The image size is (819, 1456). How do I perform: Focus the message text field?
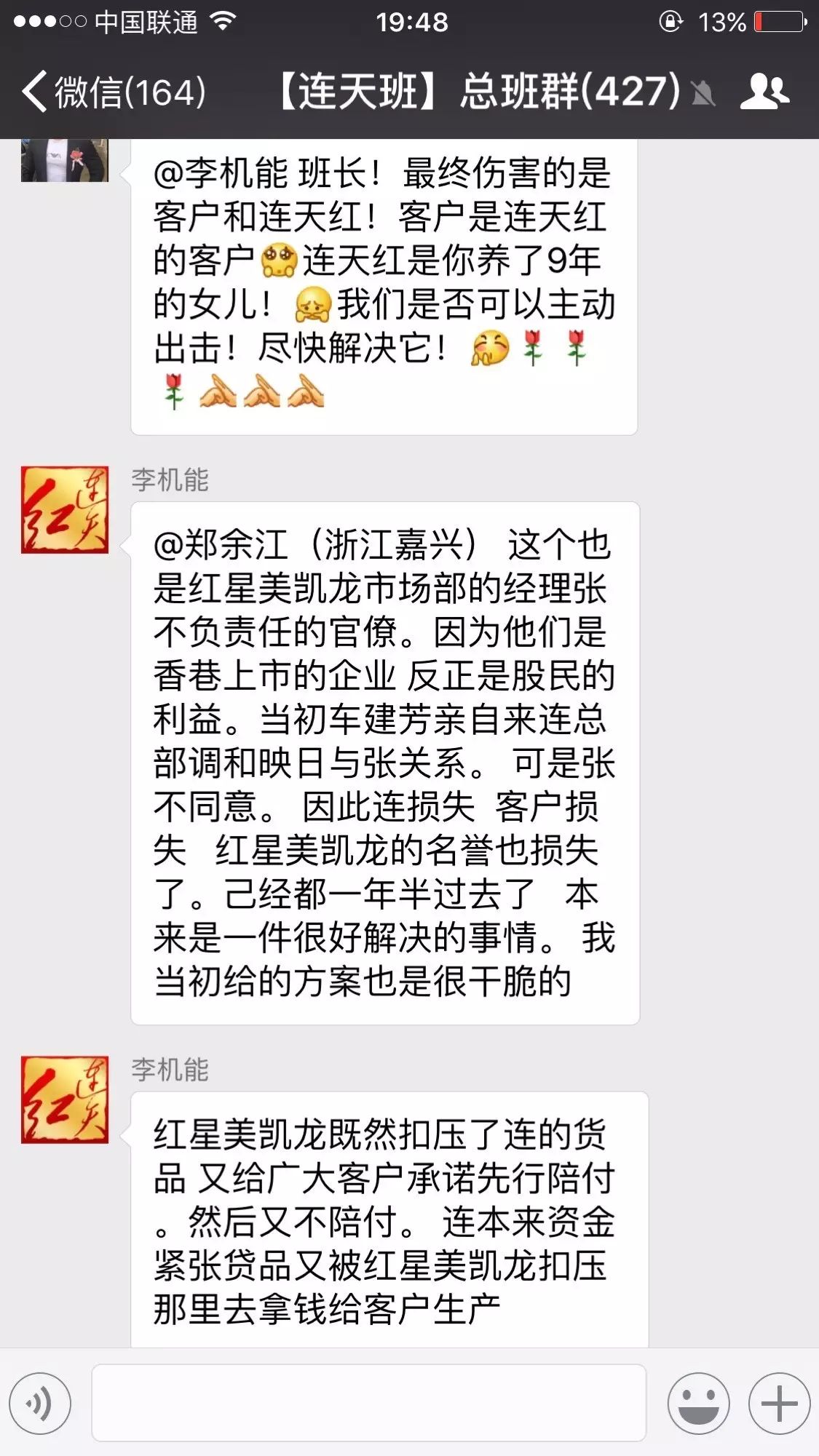[368, 1403]
